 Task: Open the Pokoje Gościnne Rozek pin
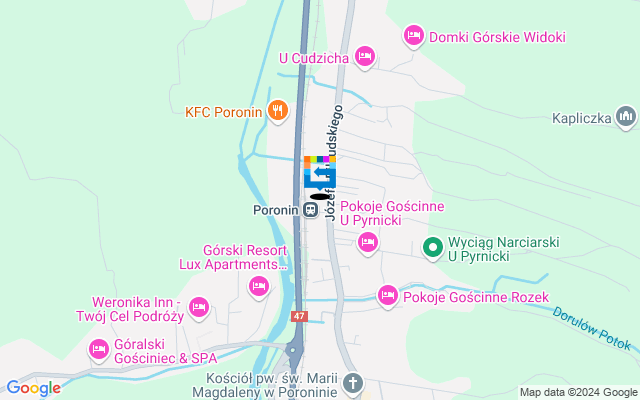pyautogui.click(x=388, y=294)
